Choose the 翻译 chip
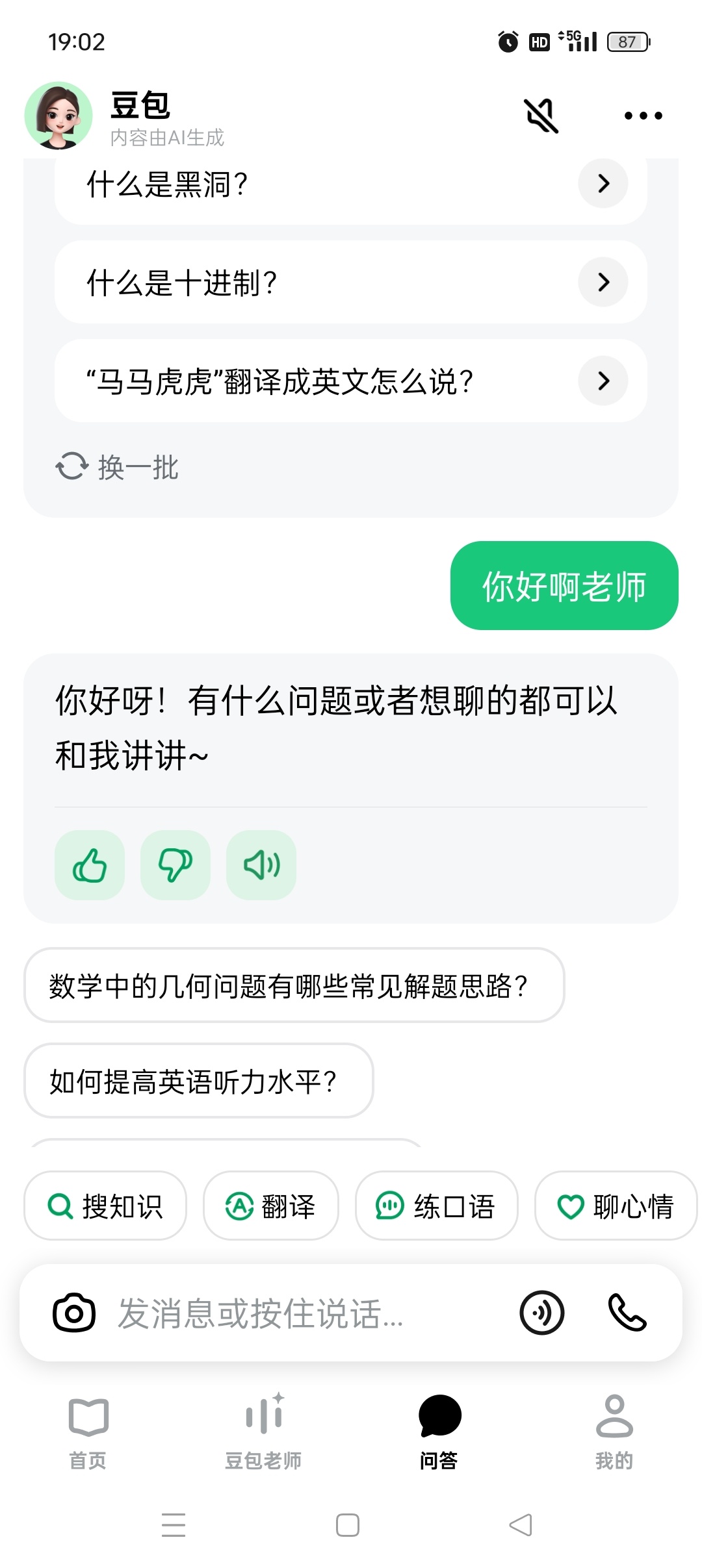 pos(271,1206)
